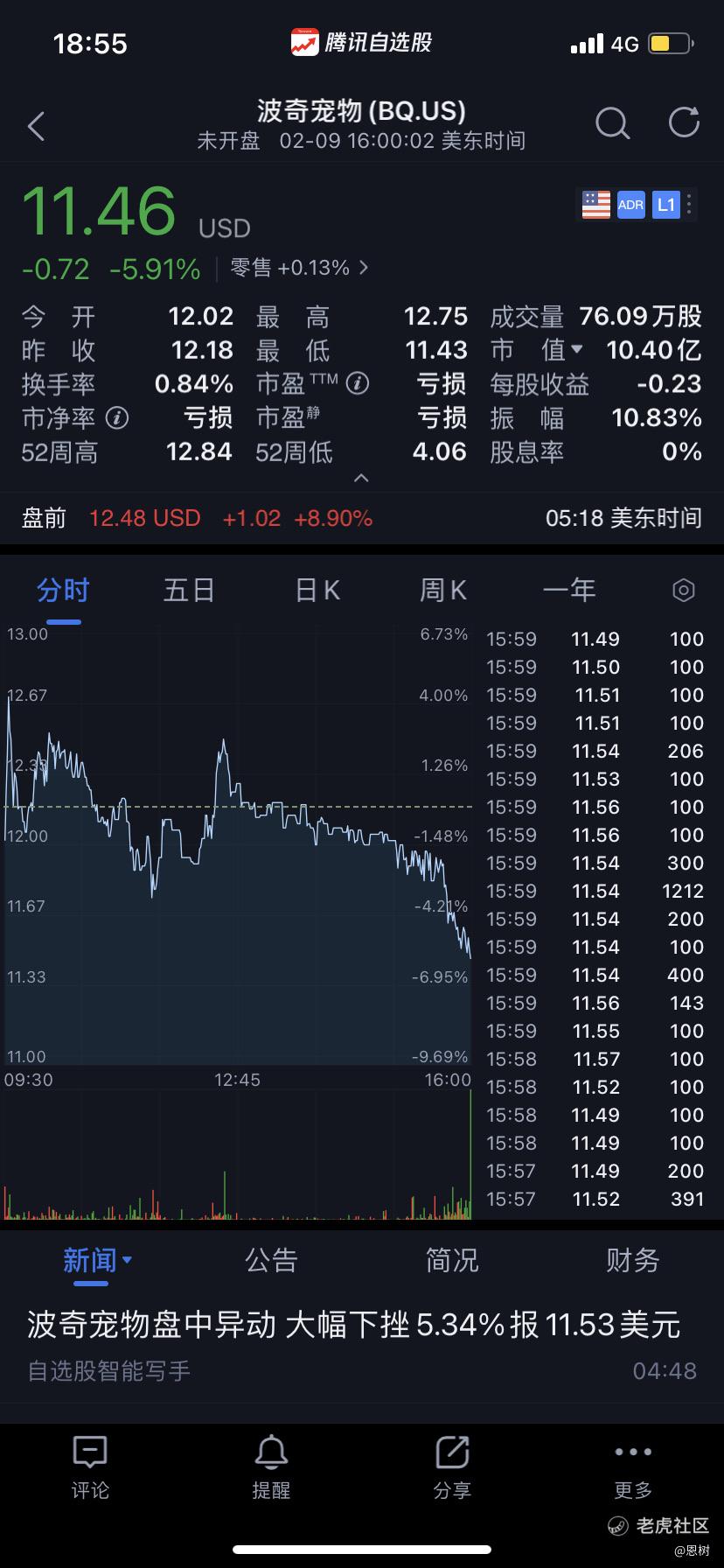Select the 财务 tab
The height and width of the screenshot is (1568, 724).
point(633,1260)
